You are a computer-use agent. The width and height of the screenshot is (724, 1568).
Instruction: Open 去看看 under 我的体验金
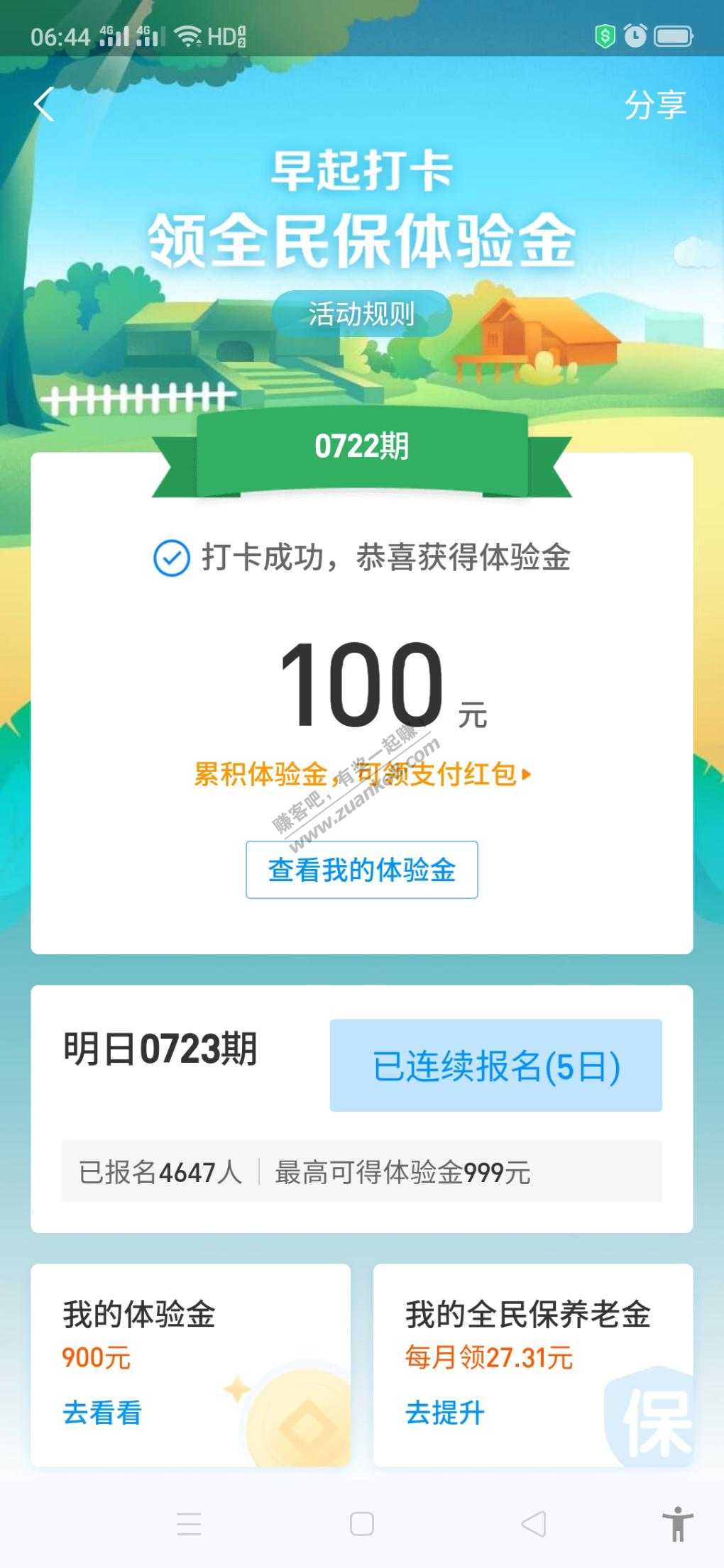click(x=102, y=1413)
